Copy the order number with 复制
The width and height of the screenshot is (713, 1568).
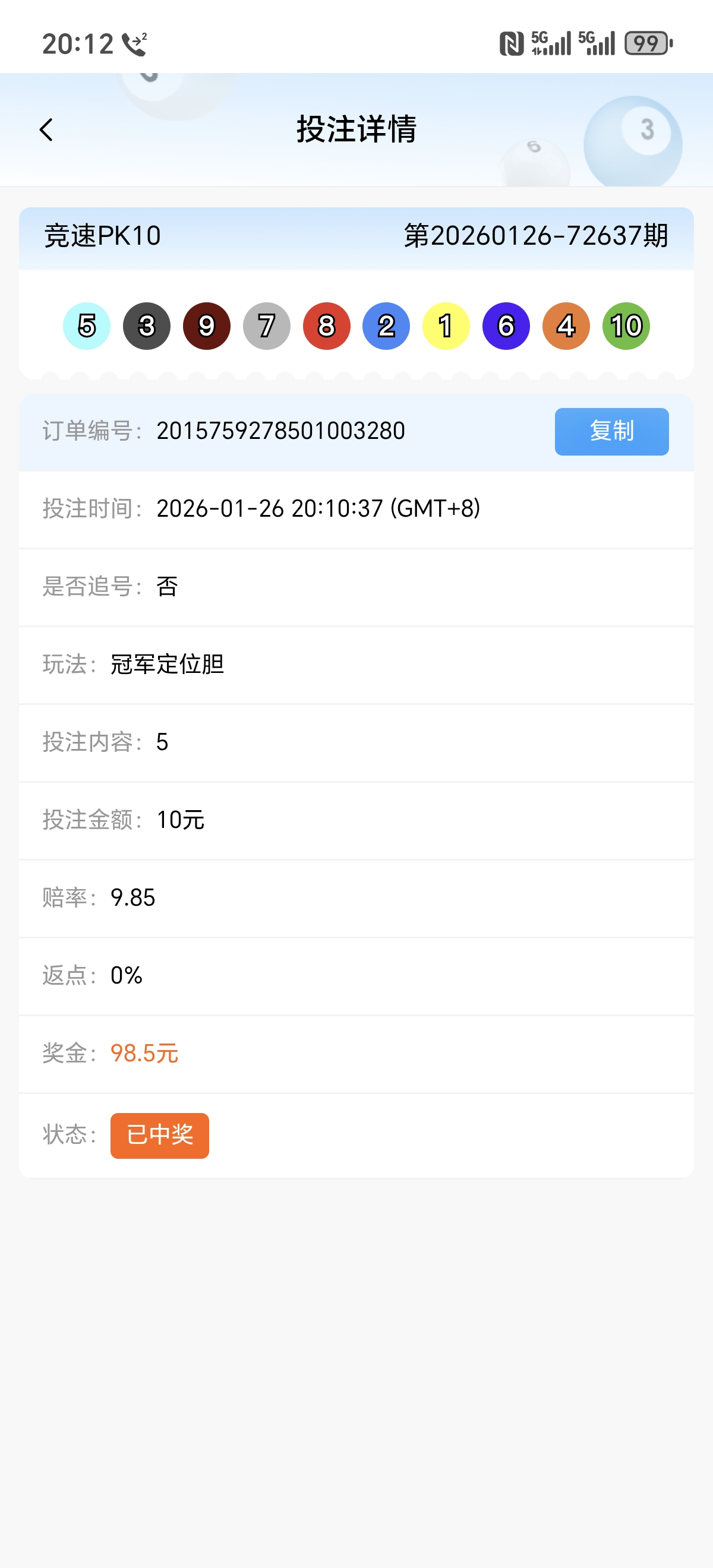coord(611,431)
